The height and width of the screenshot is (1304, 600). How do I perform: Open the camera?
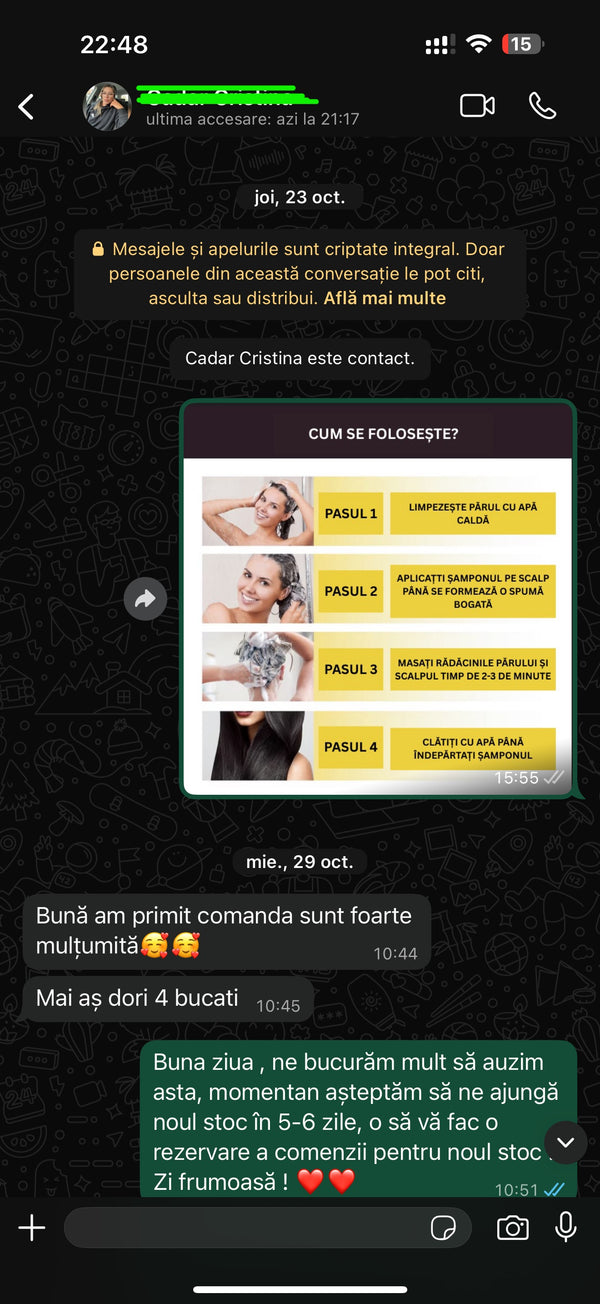pos(512,1228)
